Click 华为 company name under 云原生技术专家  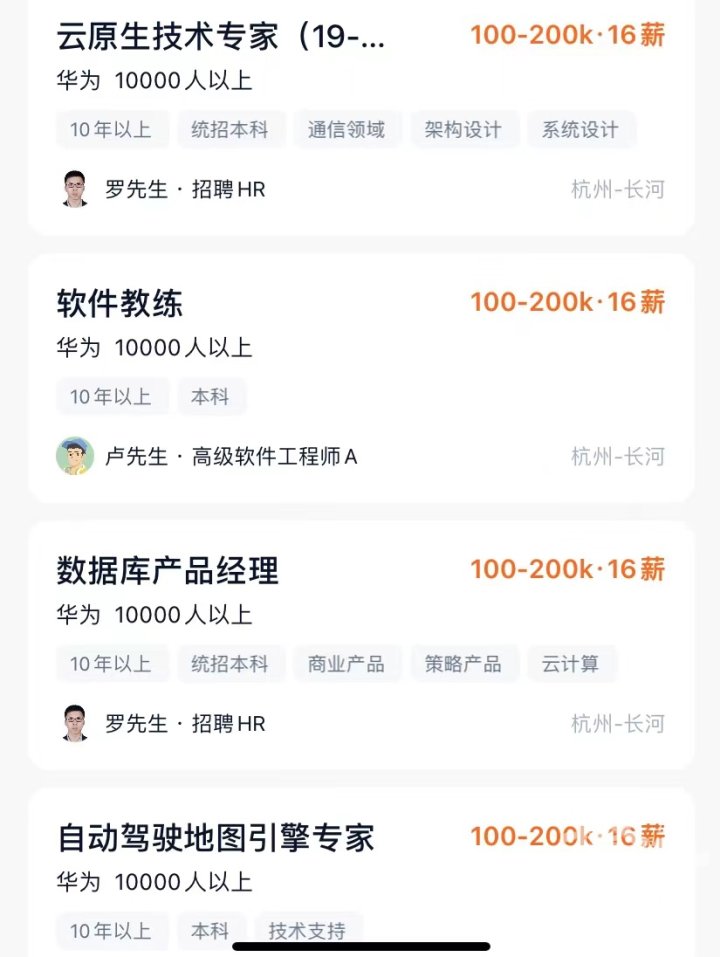click(74, 82)
